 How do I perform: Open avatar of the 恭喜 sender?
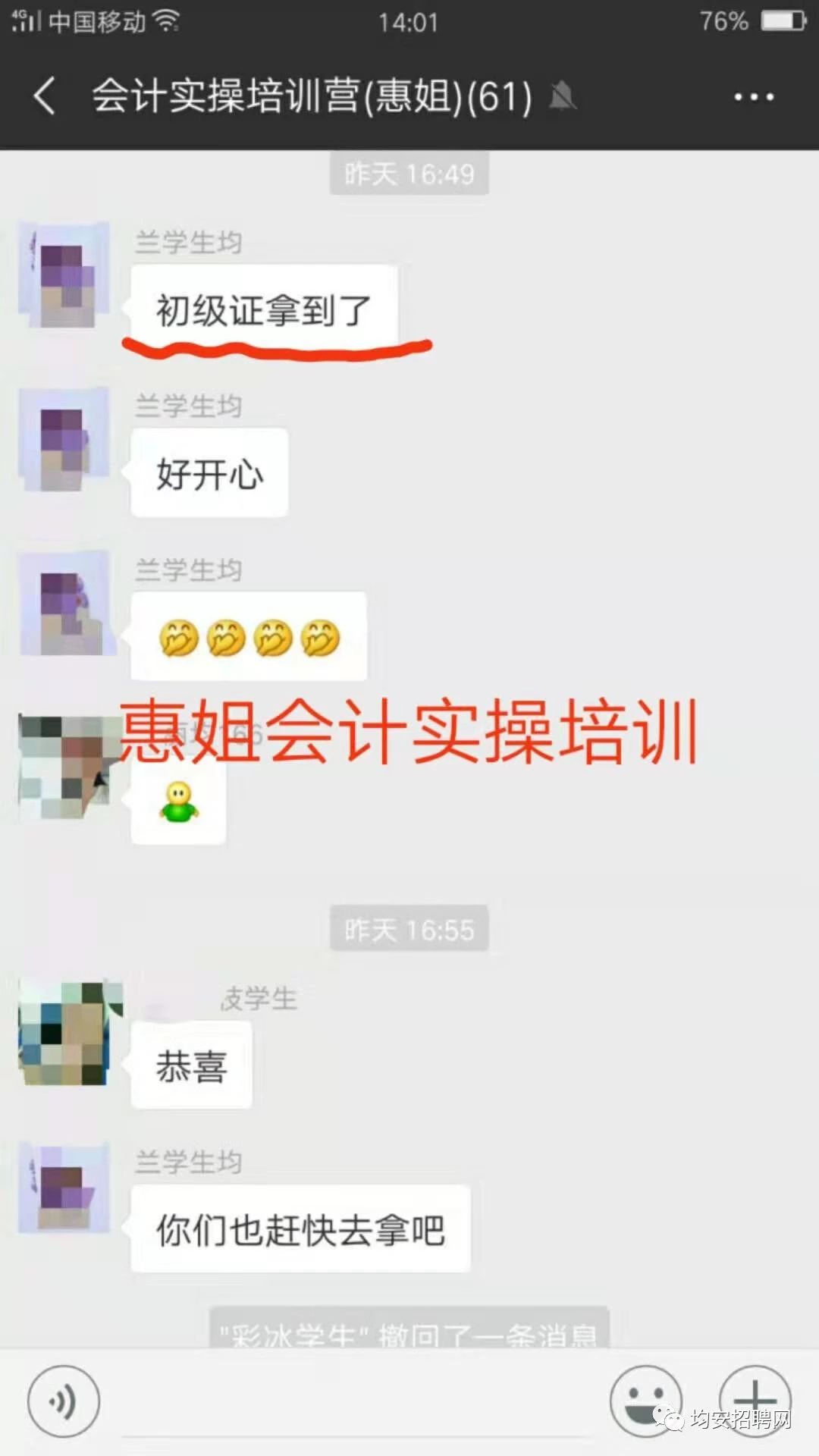[70, 1033]
